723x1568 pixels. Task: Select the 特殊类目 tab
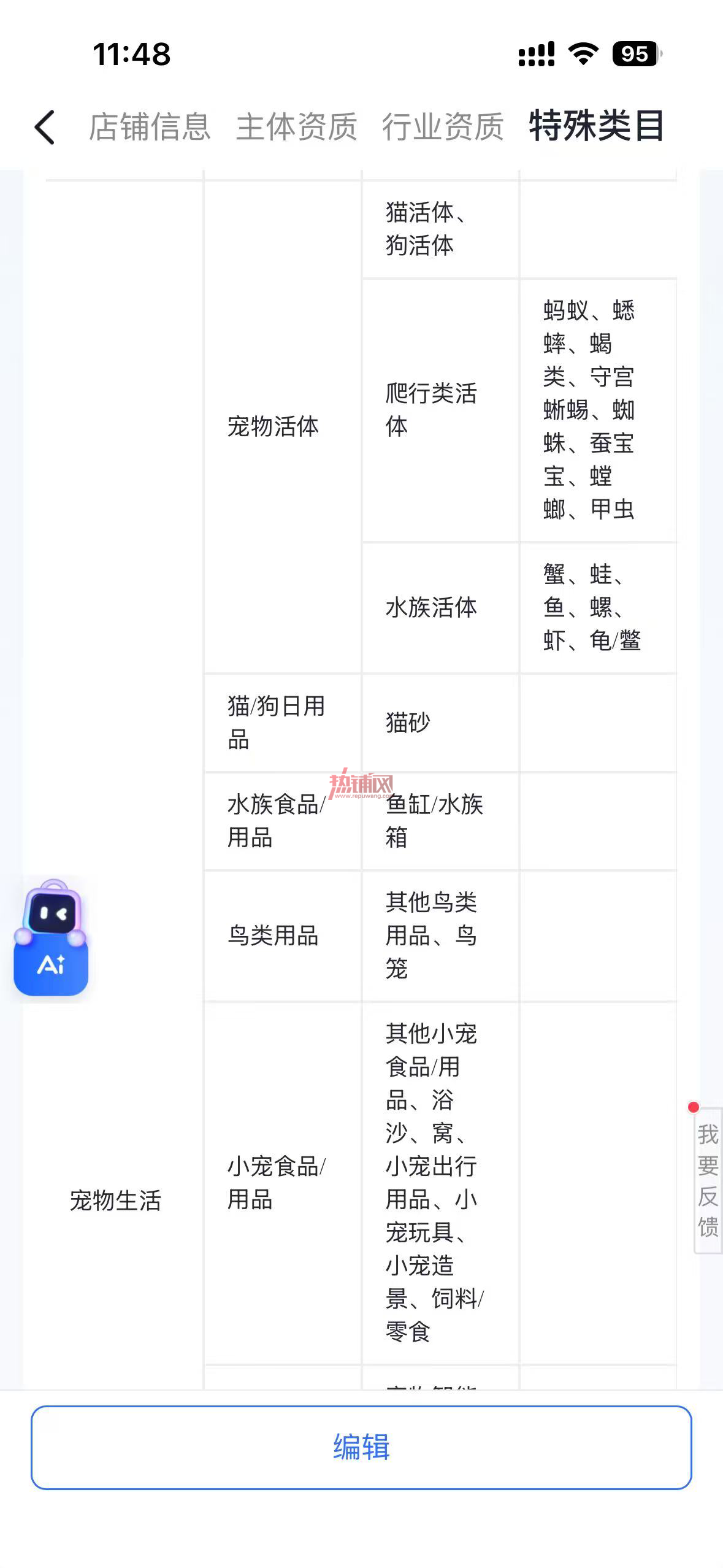click(597, 126)
